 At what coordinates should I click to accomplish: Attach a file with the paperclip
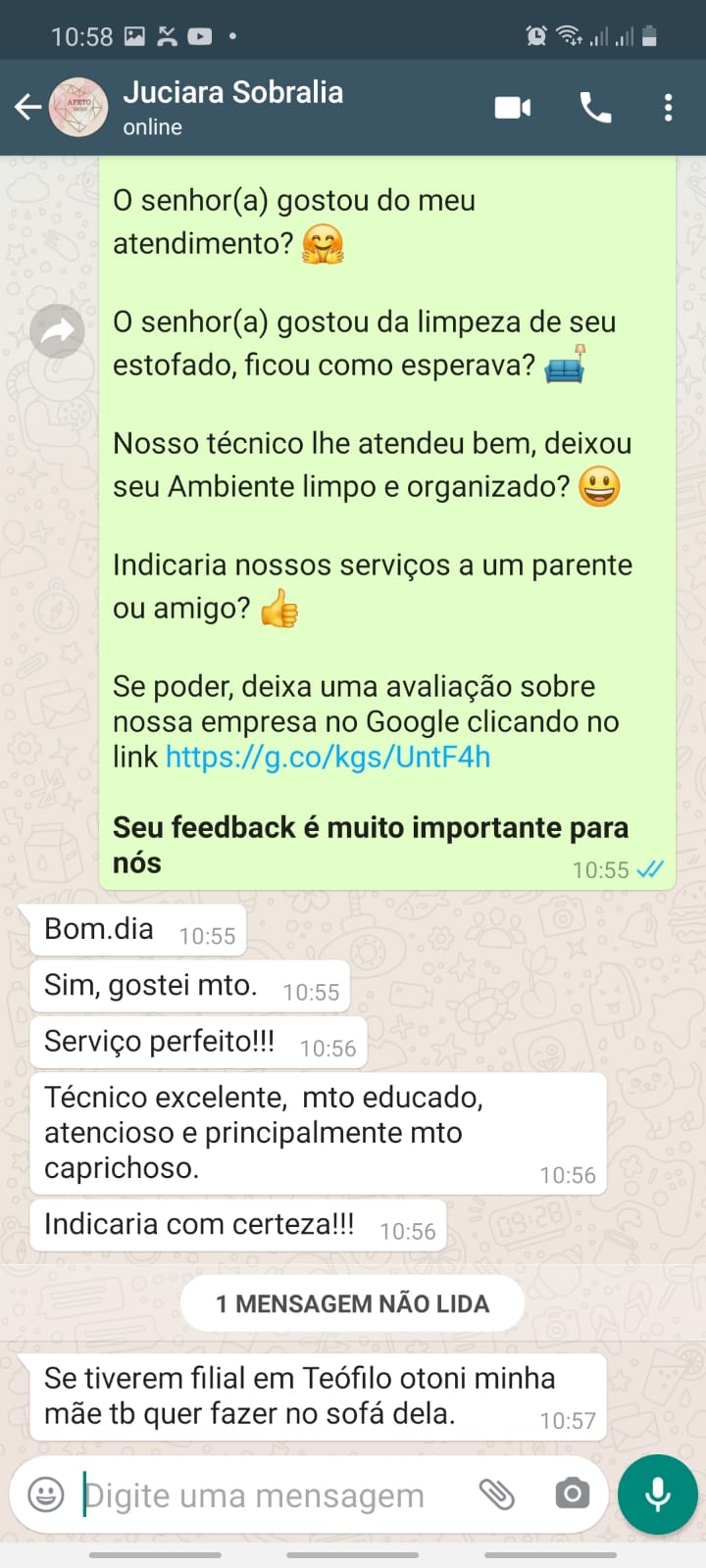(x=496, y=1494)
